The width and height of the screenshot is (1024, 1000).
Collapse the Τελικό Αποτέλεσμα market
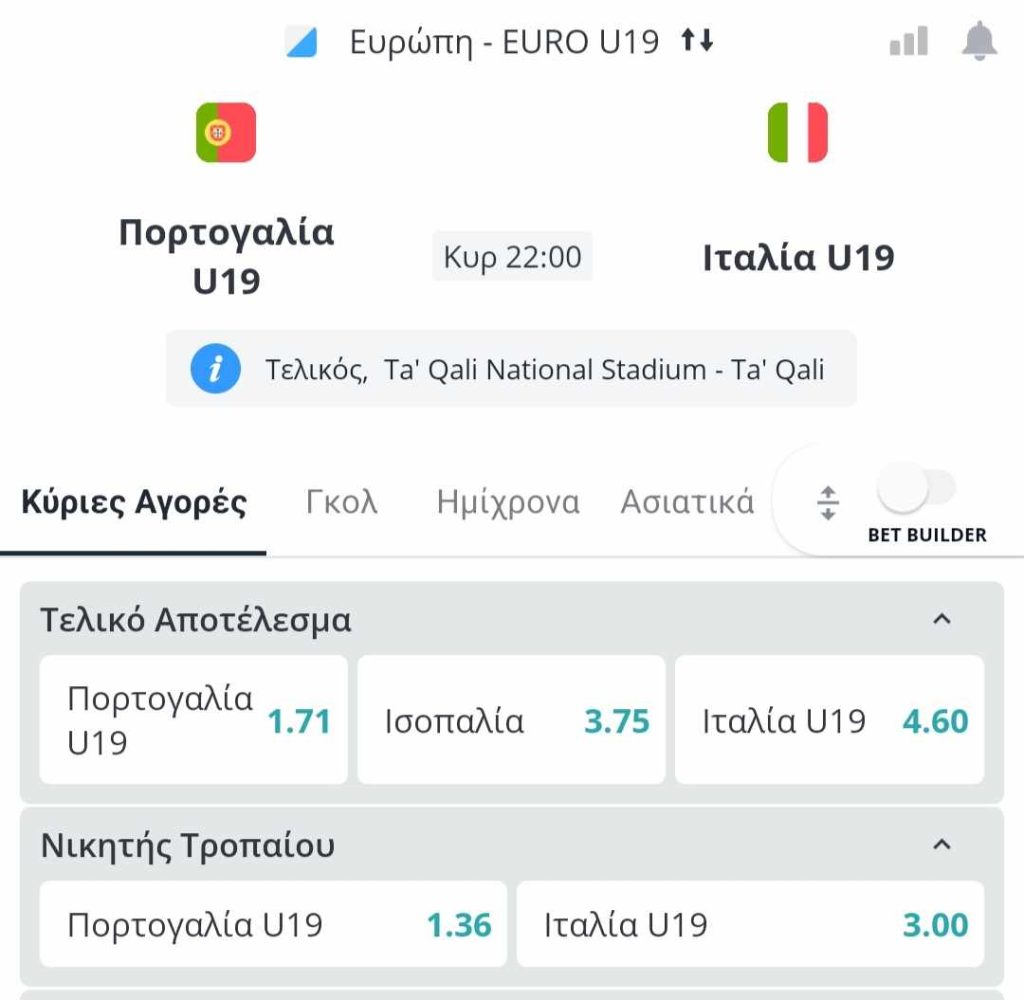tap(941, 620)
